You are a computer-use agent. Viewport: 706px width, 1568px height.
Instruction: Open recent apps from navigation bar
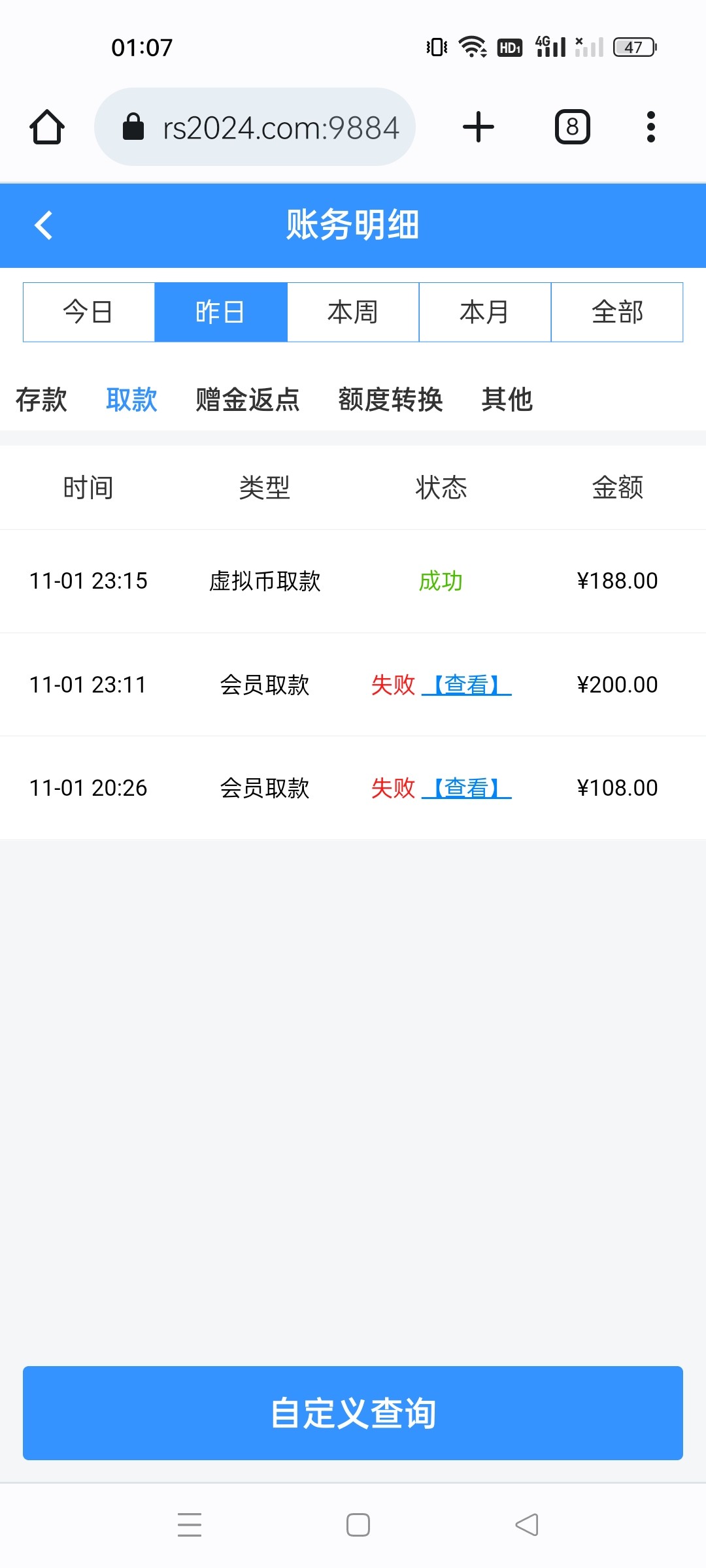[190, 1525]
